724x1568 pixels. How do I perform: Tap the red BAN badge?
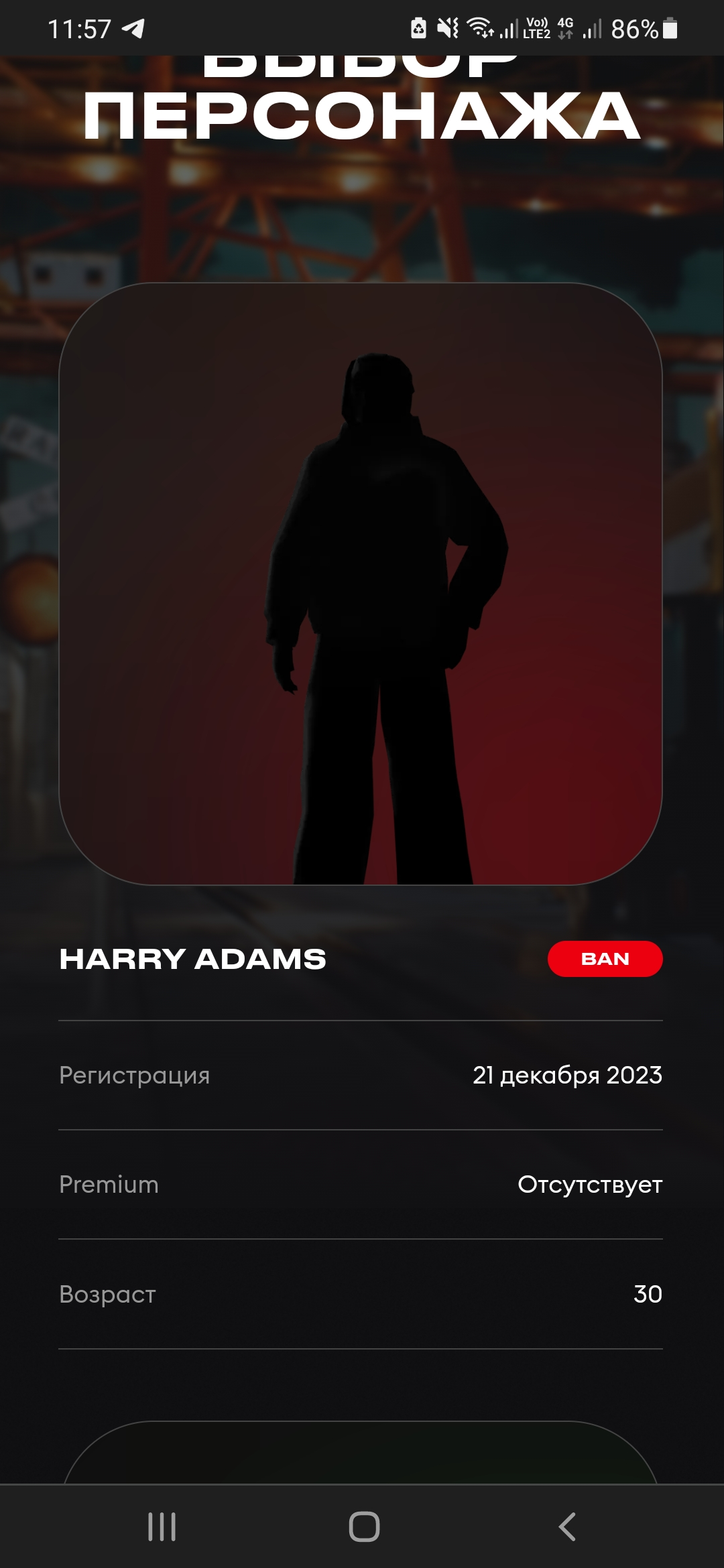[605, 959]
